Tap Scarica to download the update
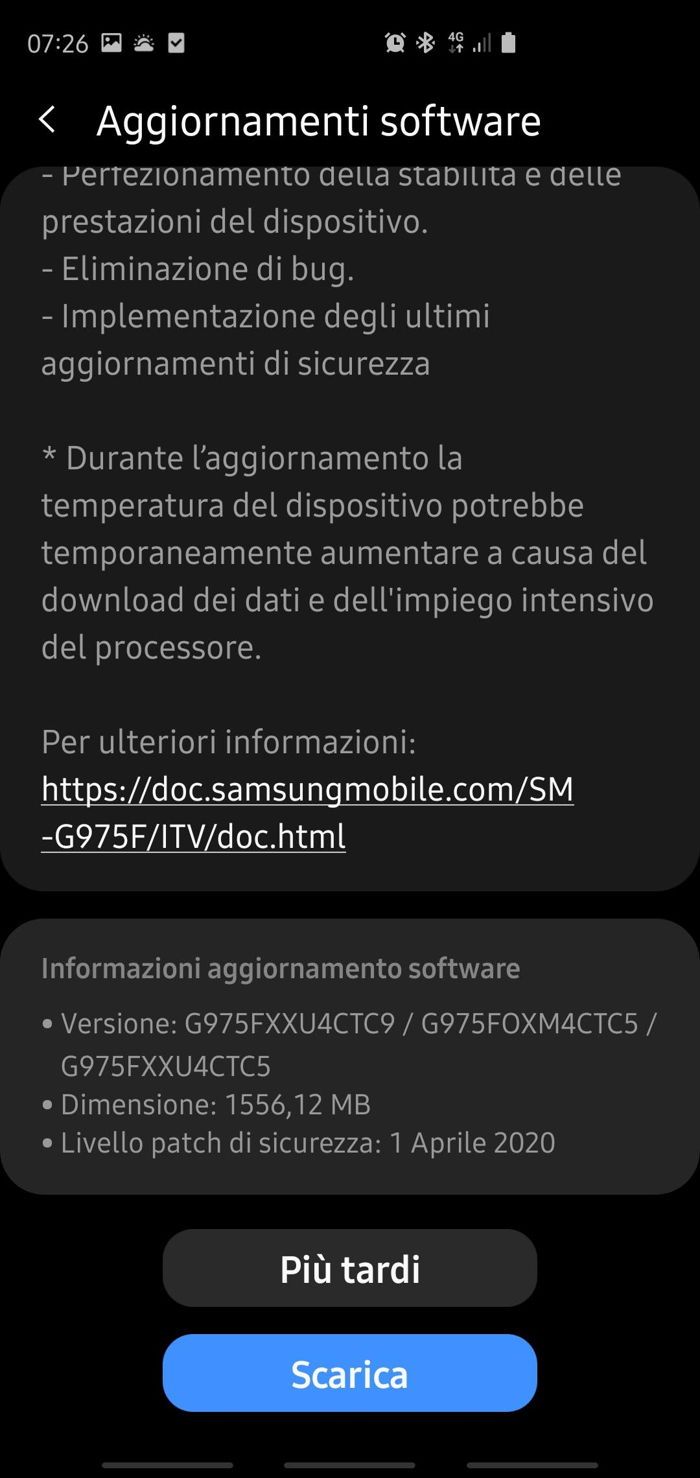The image size is (700, 1478). point(349,1373)
